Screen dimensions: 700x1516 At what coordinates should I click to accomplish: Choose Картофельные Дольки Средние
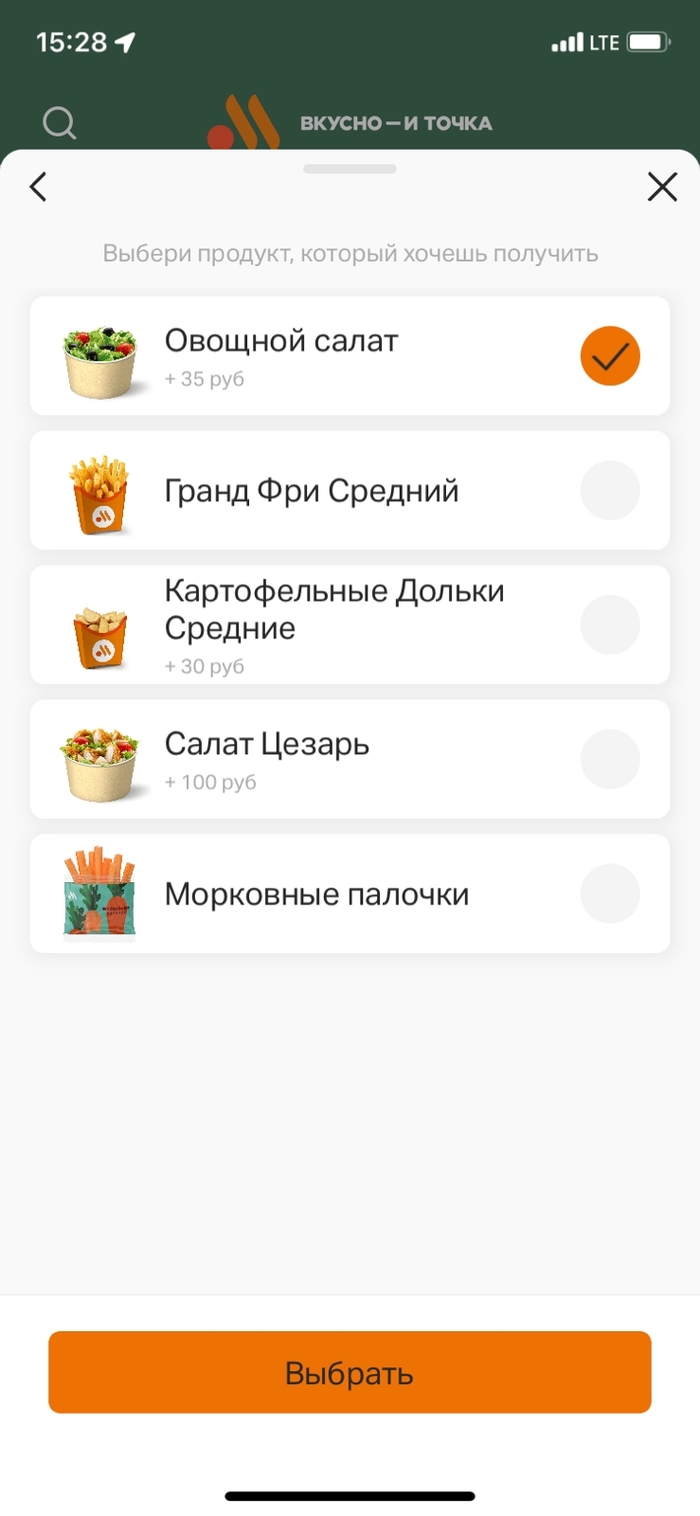pyautogui.click(x=609, y=625)
